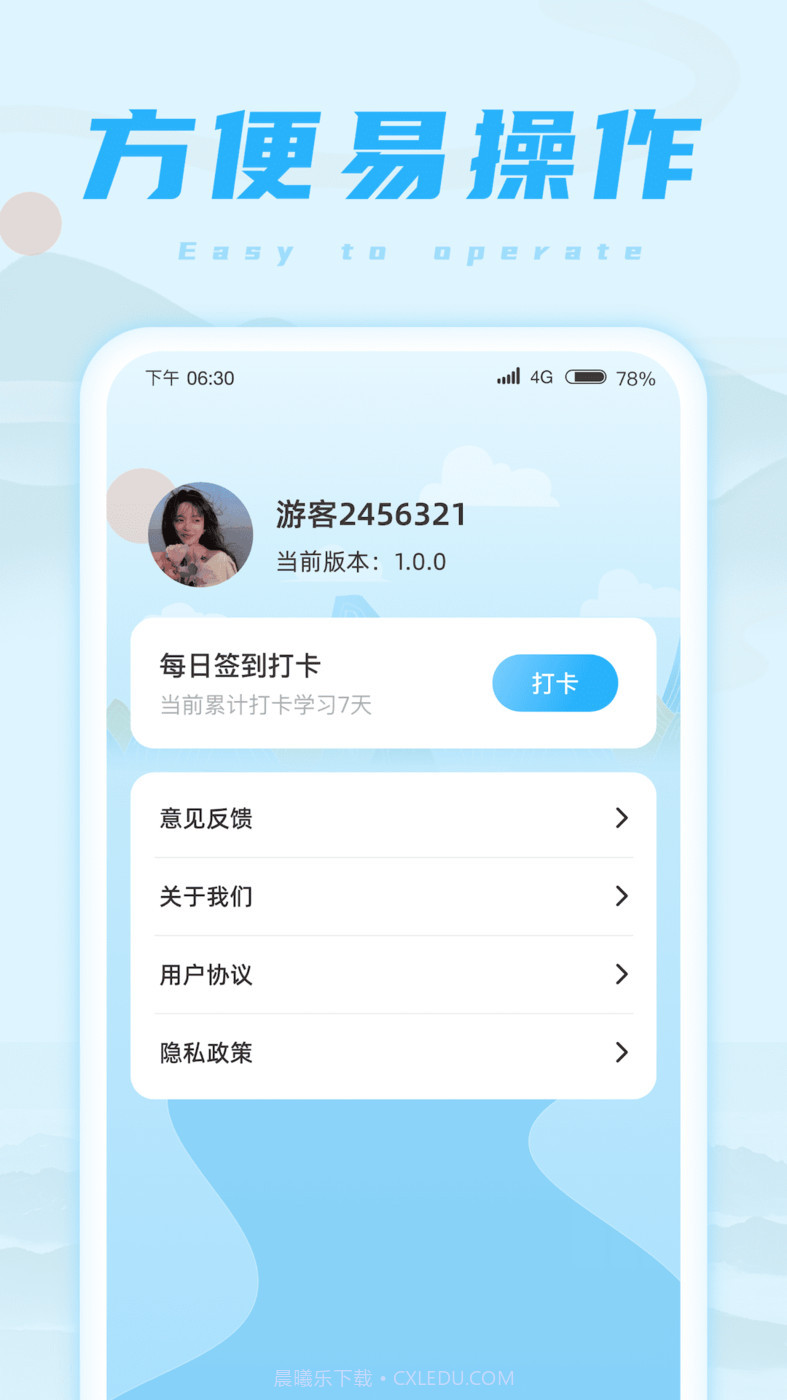Expand 用户协议 via its right chevron
This screenshot has height=1400, width=787.
622,975
